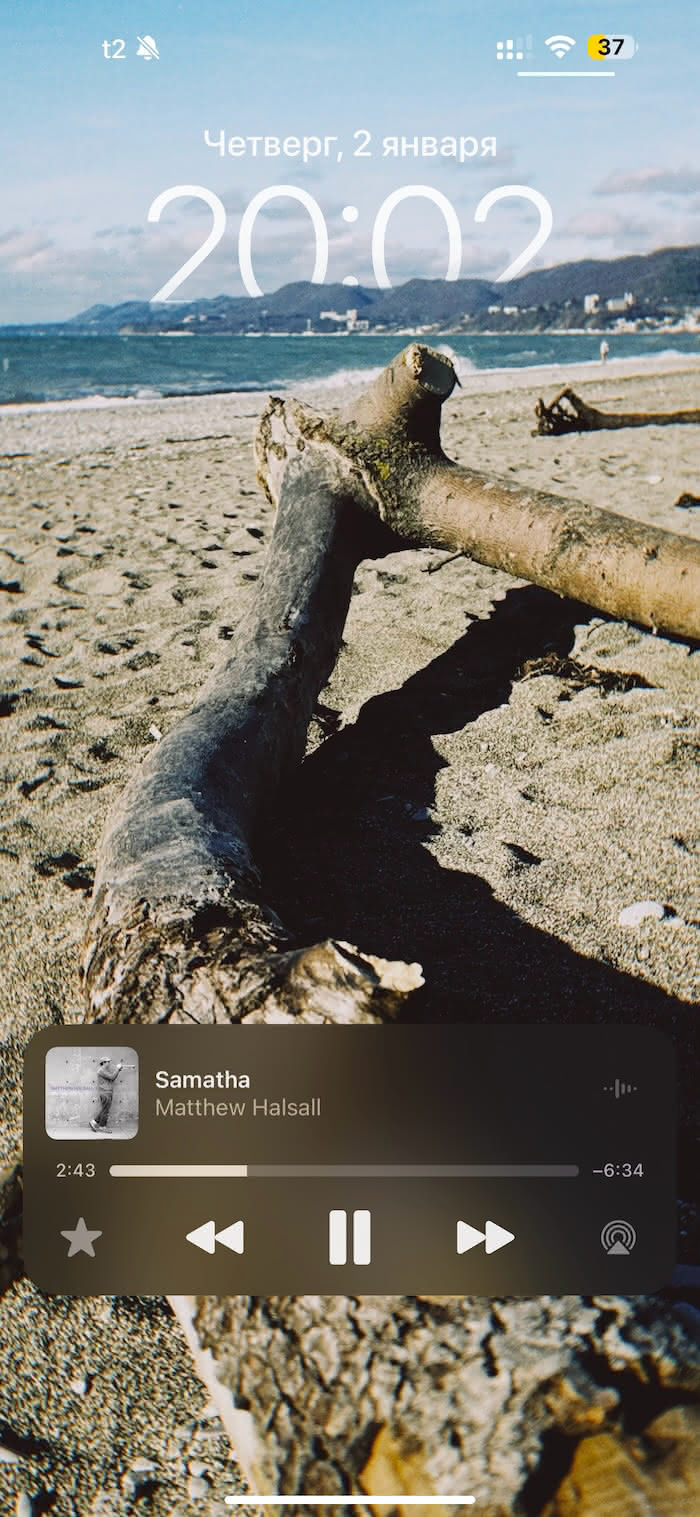Skip to the next track
The image size is (700, 1517).
(x=485, y=1237)
